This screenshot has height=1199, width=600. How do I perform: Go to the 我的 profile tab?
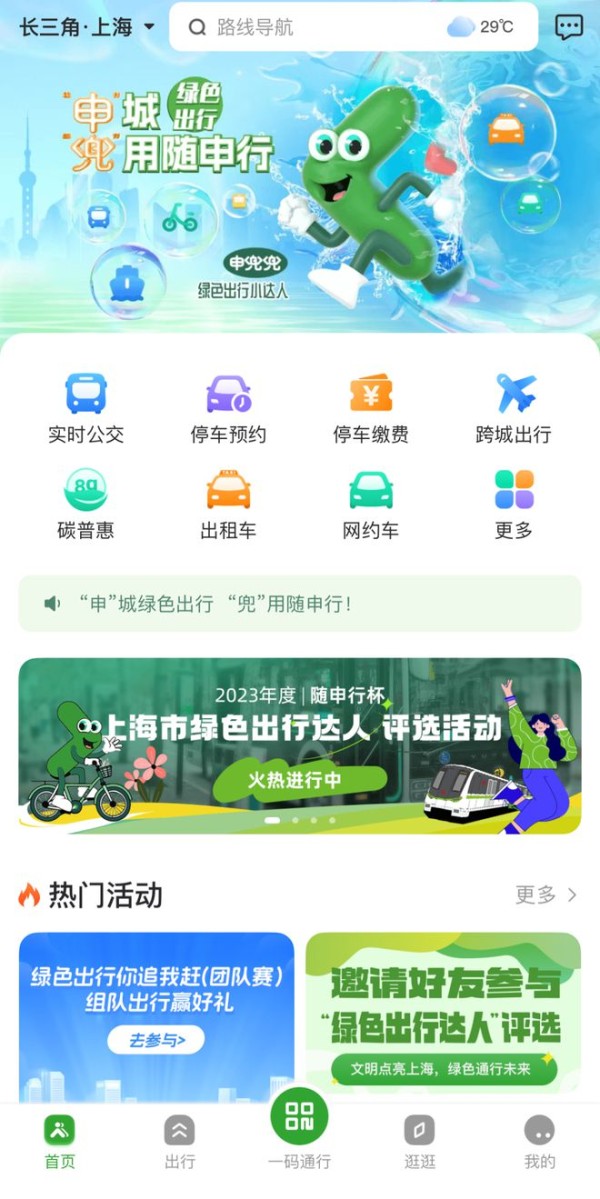pyautogui.click(x=539, y=1143)
